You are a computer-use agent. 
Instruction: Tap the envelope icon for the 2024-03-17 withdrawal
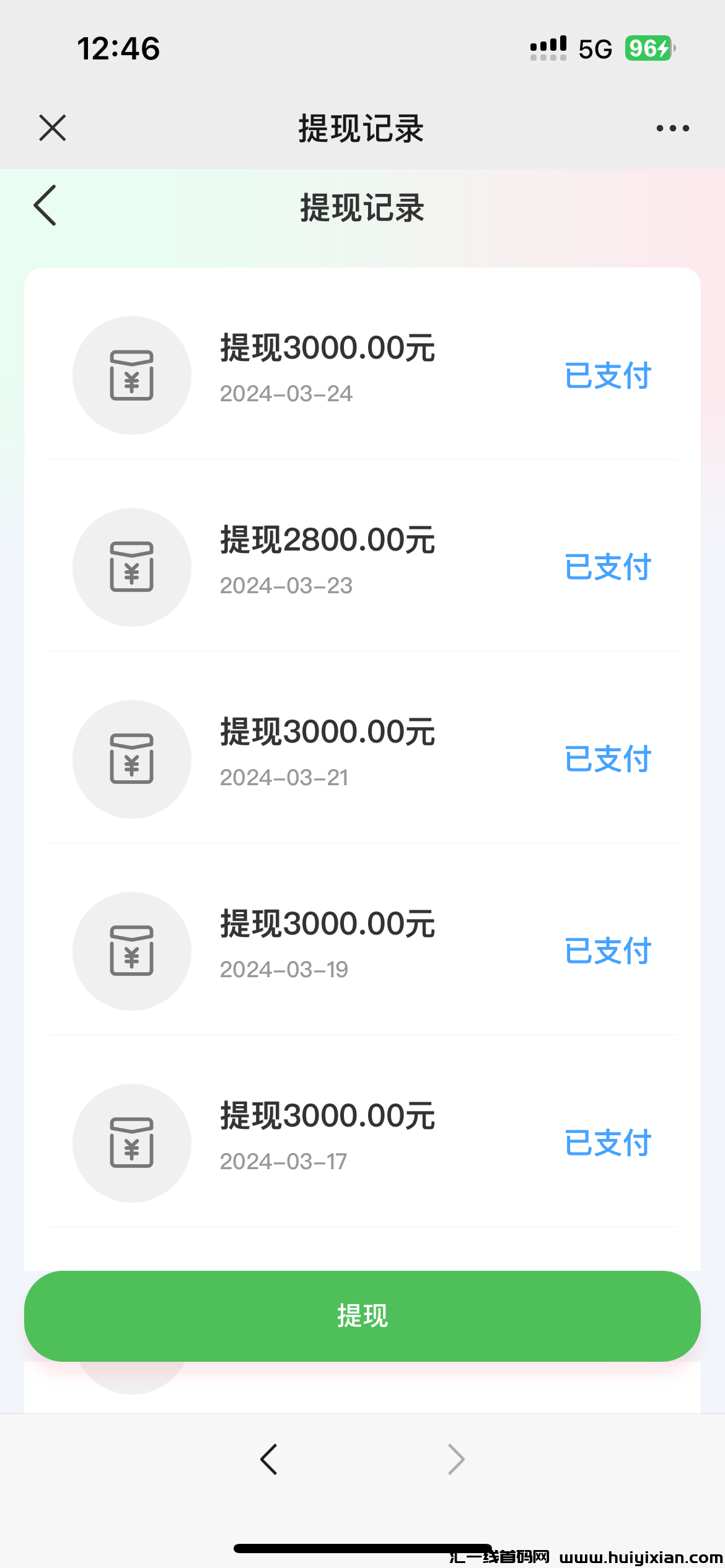coord(132,1143)
